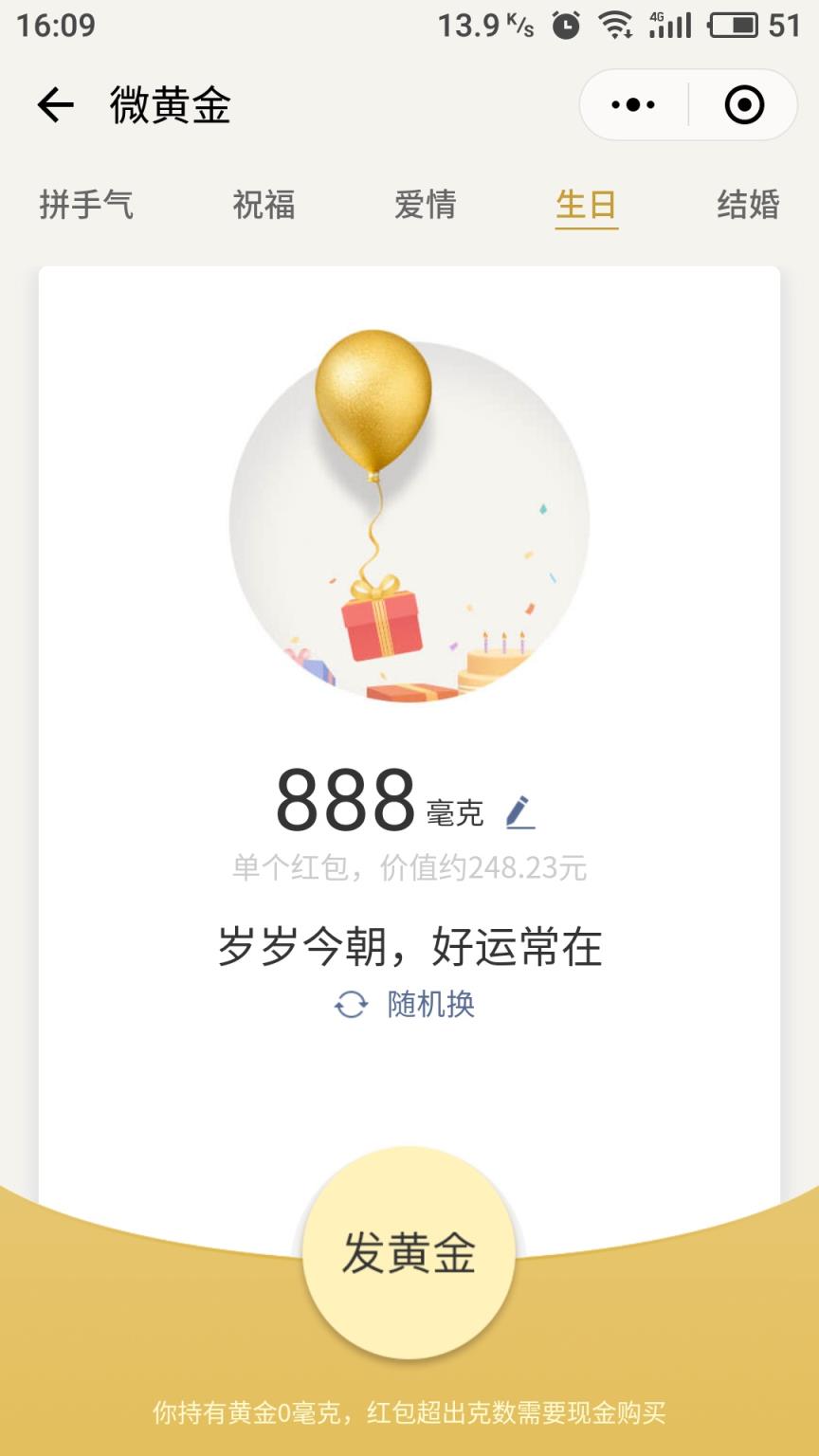This screenshot has height=1456, width=819.
Task: Click the 4G signal strength icon
Action: (x=668, y=26)
